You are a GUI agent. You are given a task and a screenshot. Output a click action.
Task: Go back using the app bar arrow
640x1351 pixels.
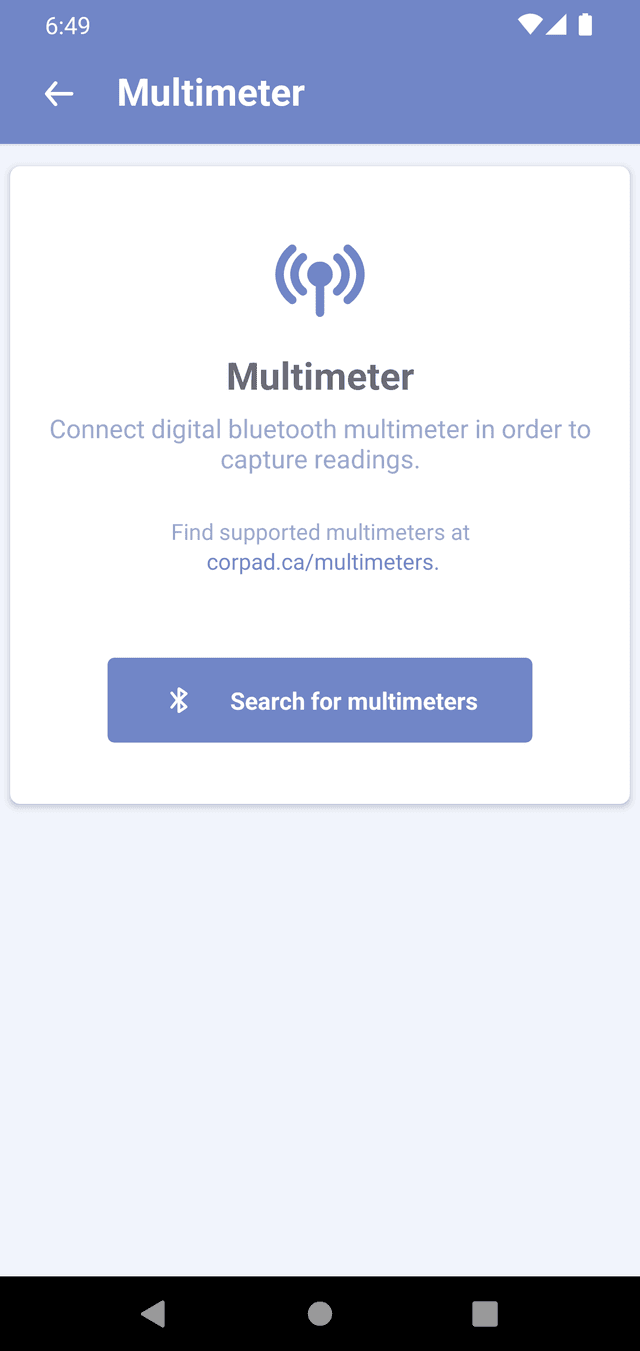pos(59,94)
